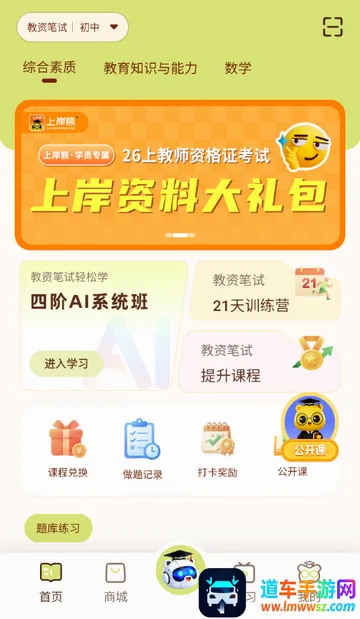Open the robot AI assistant in the bottom bar

pos(180,570)
